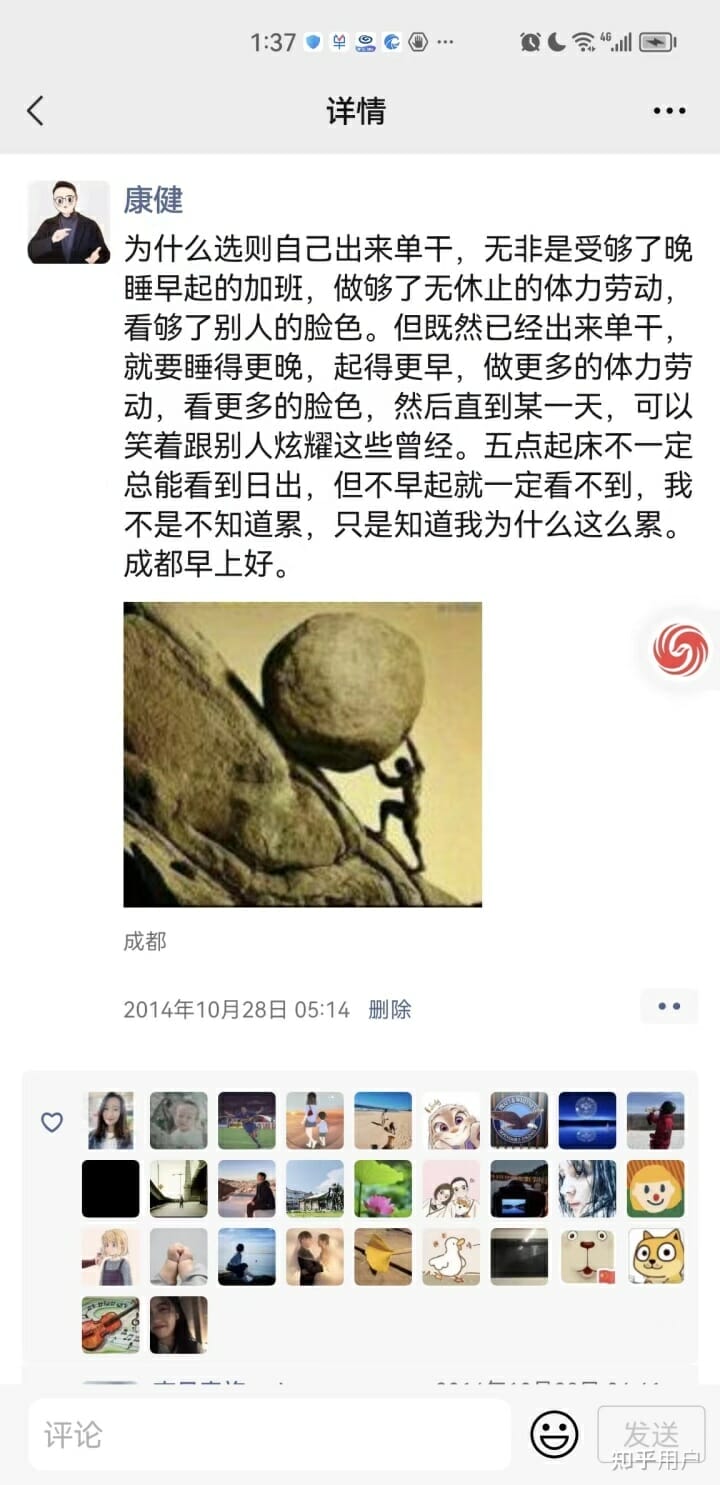Open the emoji picker smiley
720x1485 pixels.
pos(554,1435)
